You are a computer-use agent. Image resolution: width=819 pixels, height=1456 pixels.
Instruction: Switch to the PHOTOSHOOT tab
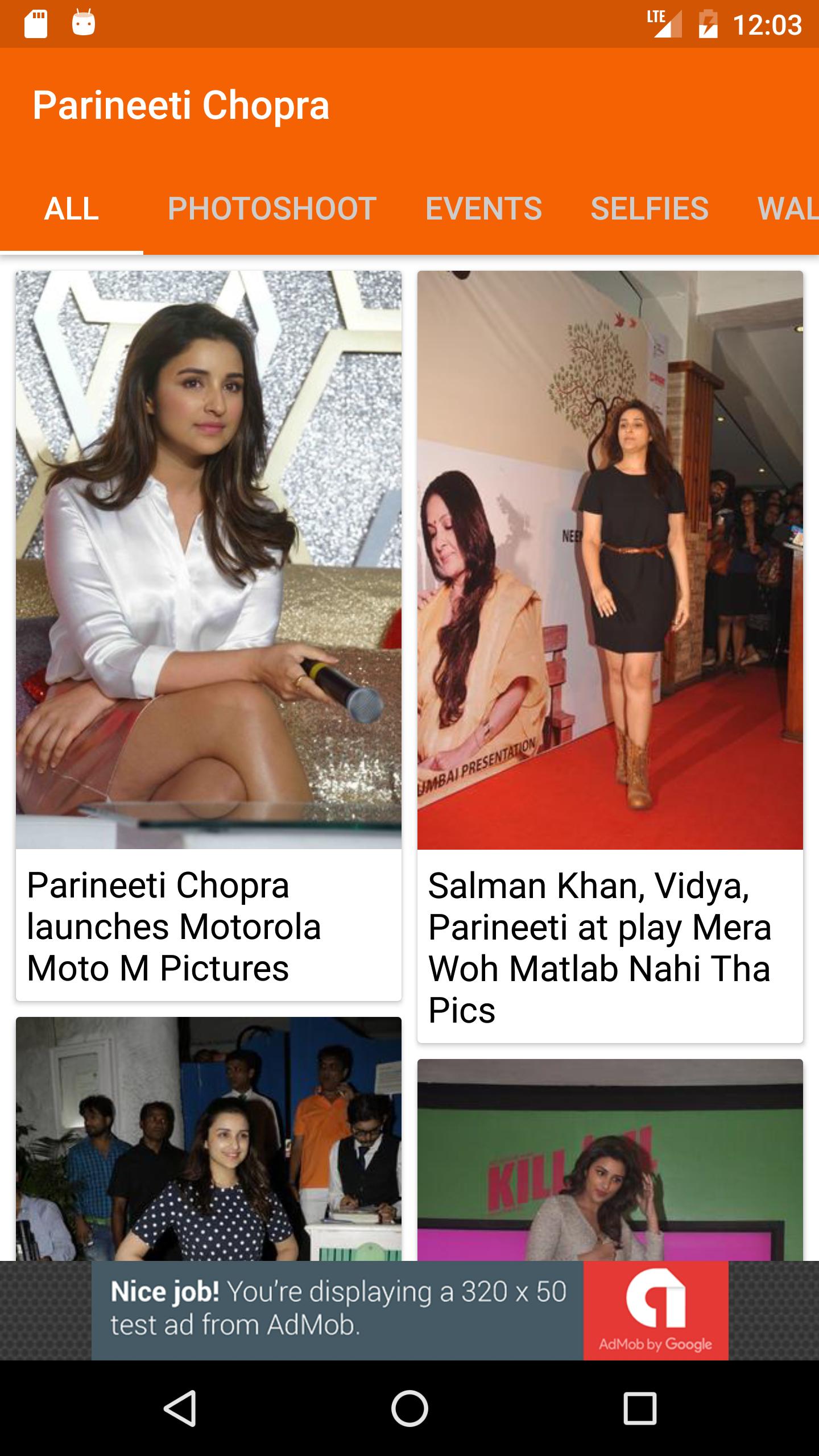[272, 209]
